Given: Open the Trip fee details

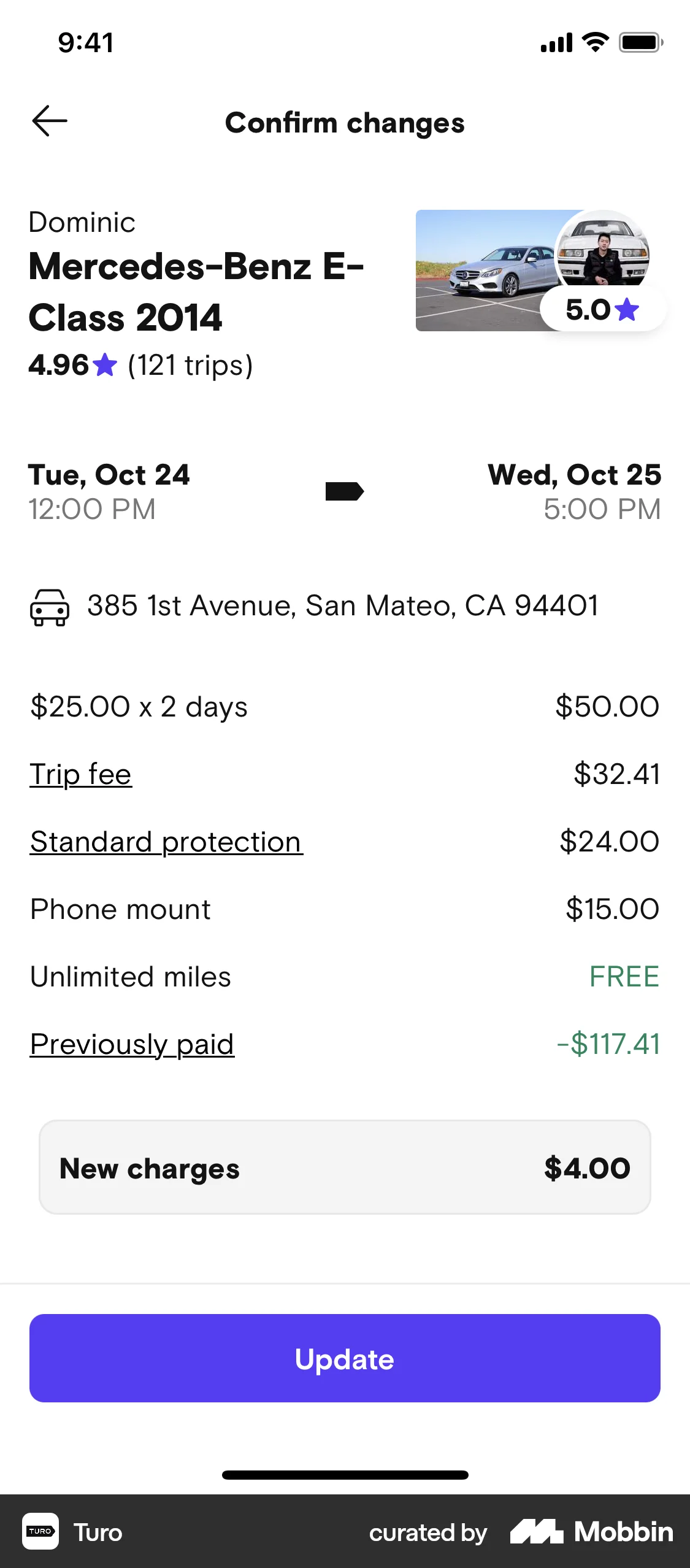Looking at the screenshot, I should point(80,774).
